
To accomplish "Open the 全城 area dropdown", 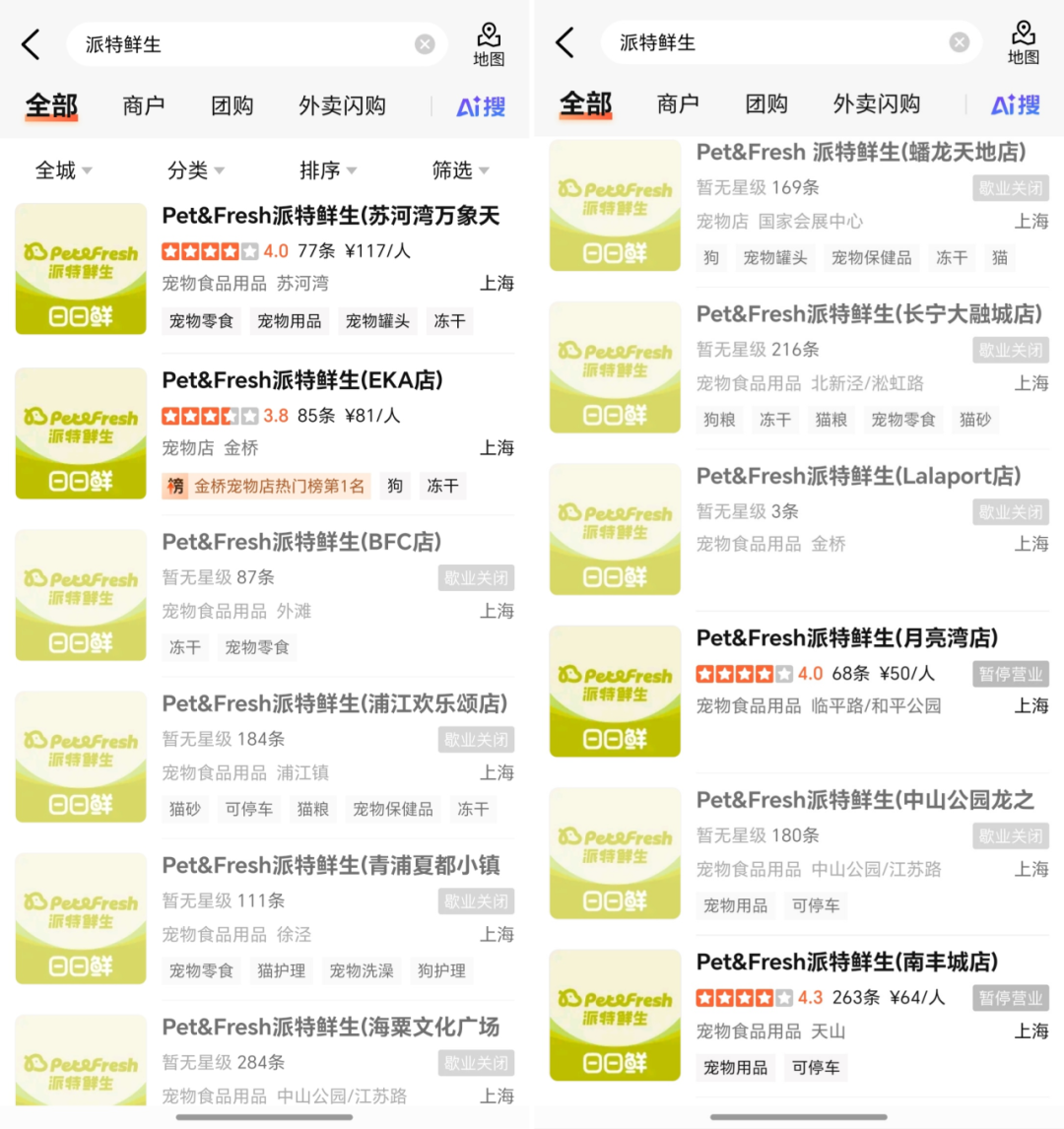I will pos(64,170).
